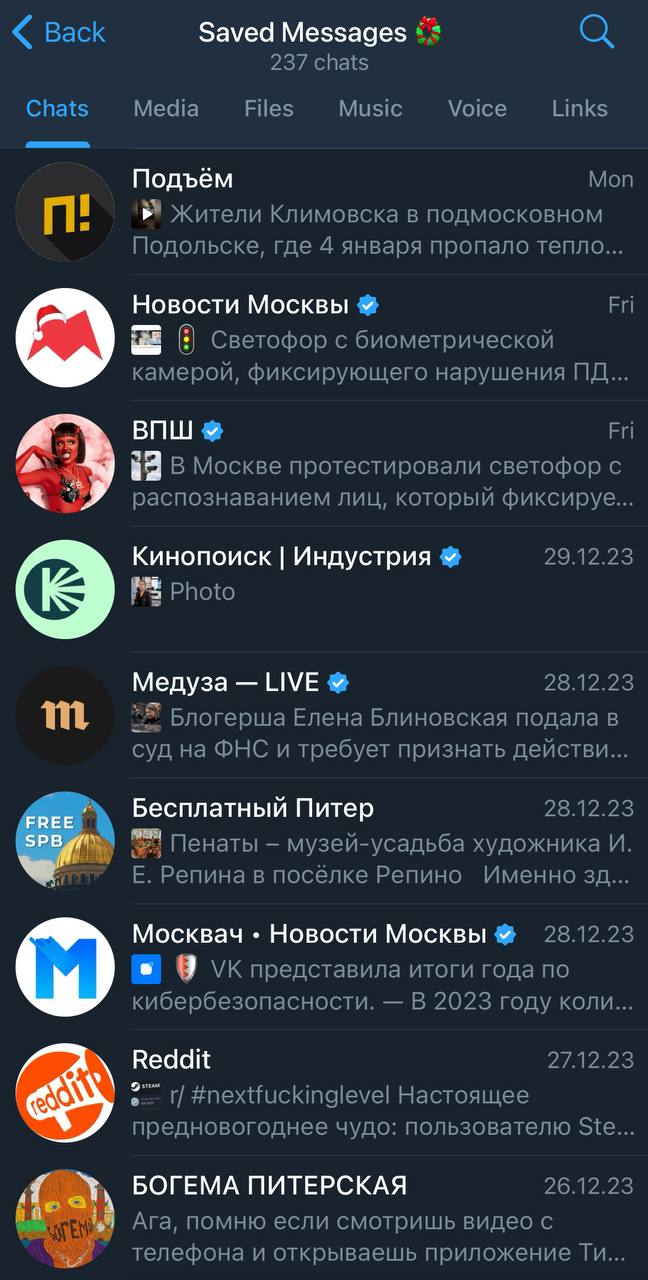Open Москвач • Новости Москвы saved messages

pyautogui.click(x=324, y=968)
